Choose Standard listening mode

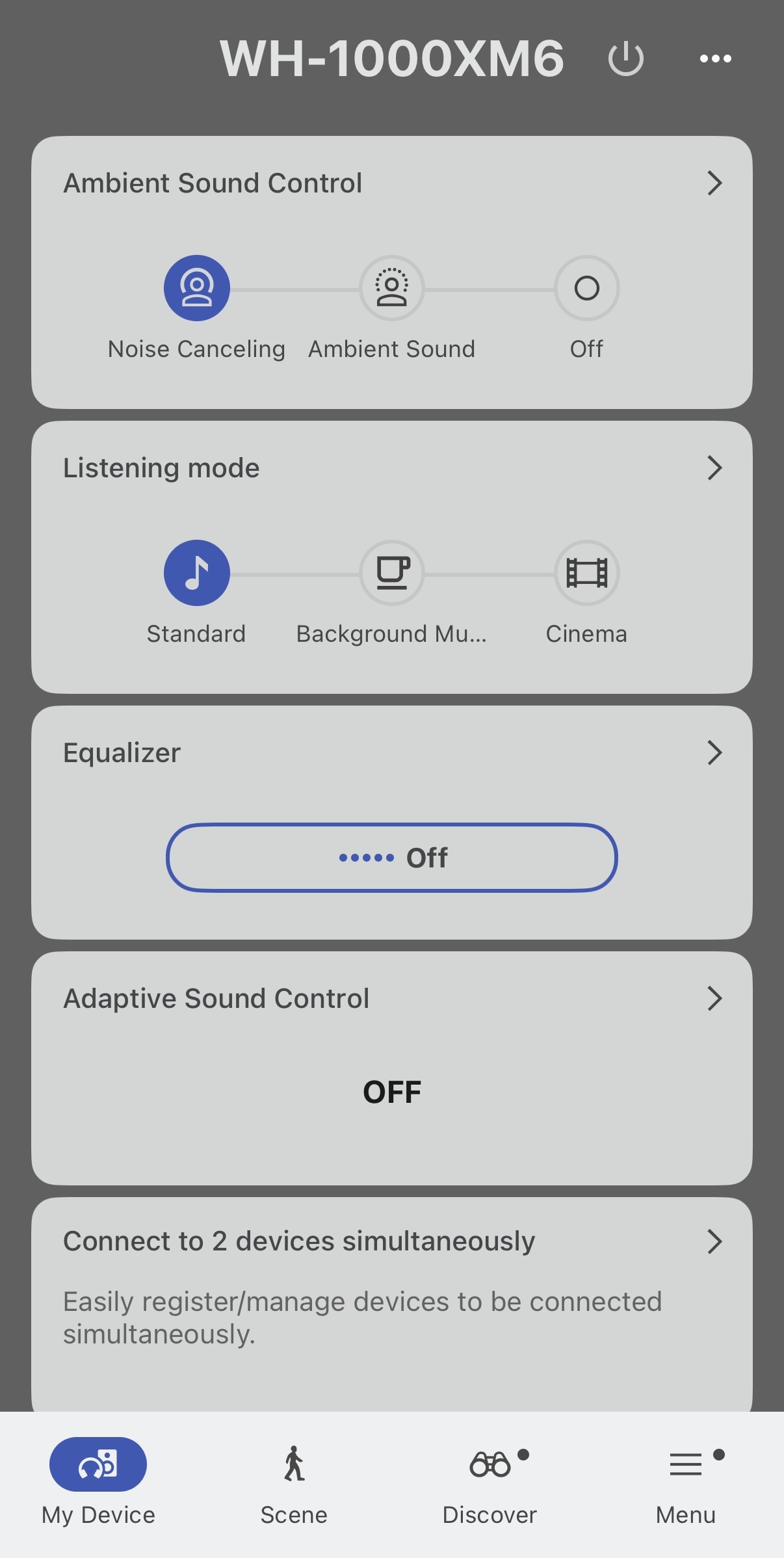click(x=196, y=573)
